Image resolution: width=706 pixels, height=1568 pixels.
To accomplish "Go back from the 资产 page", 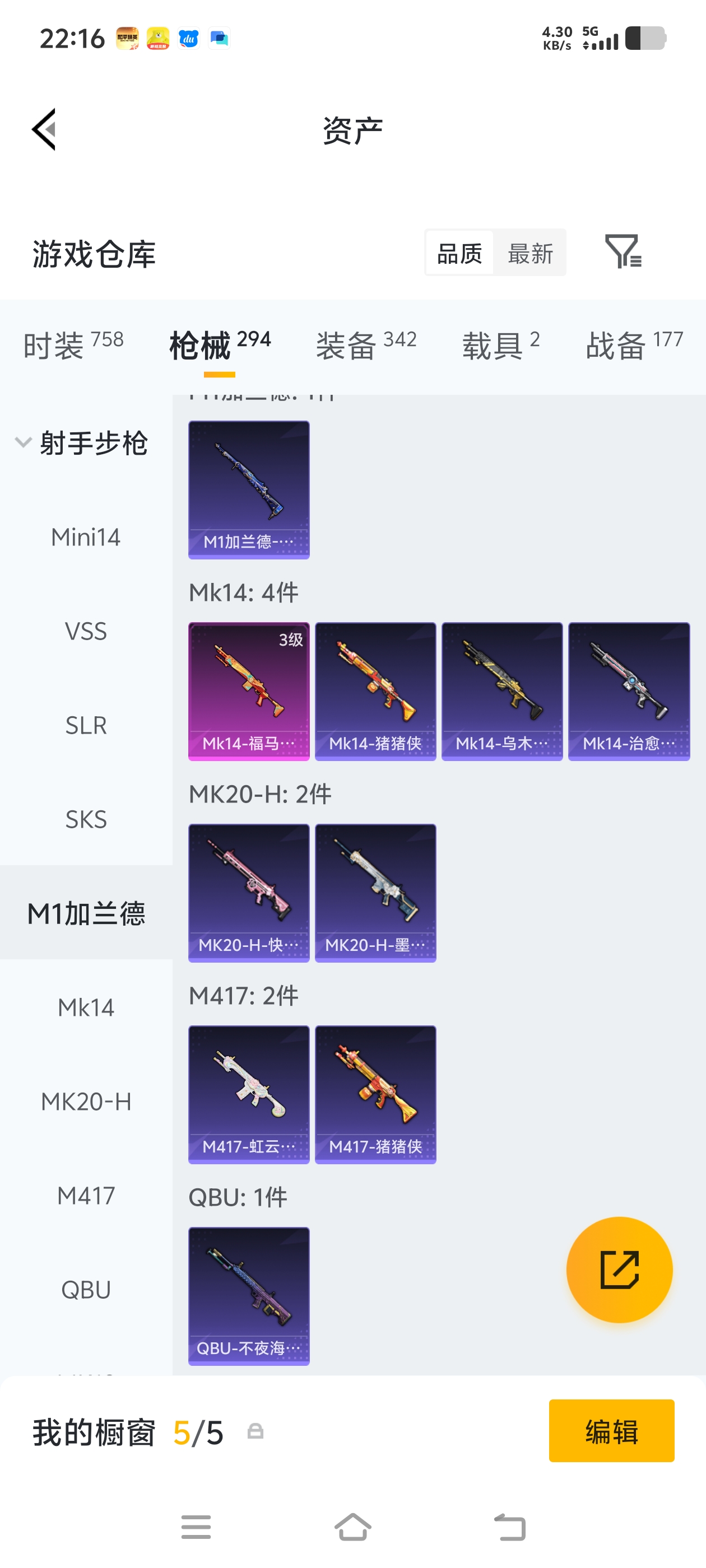I will point(44,129).
